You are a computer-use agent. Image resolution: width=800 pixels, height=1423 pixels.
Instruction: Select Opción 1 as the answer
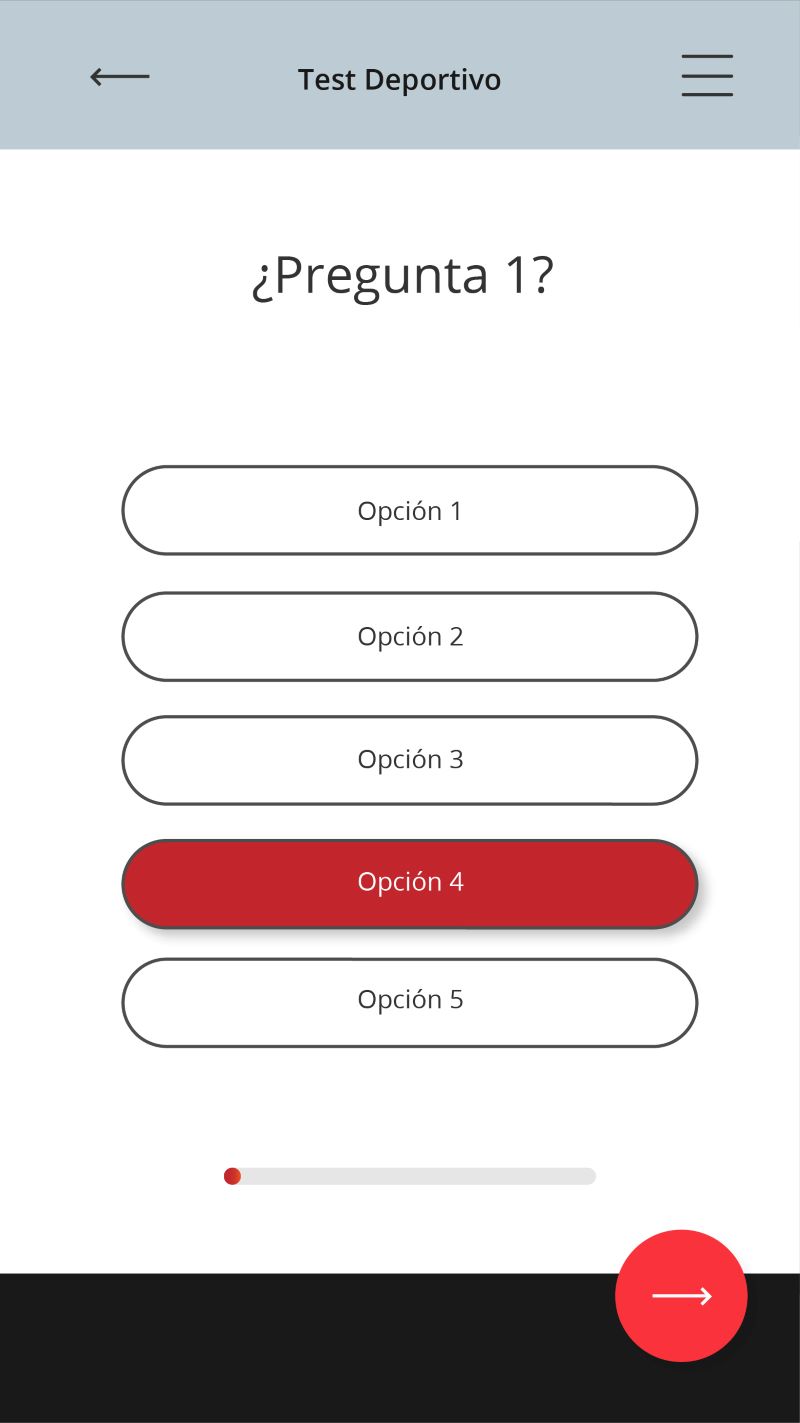click(x=409, y=510)
